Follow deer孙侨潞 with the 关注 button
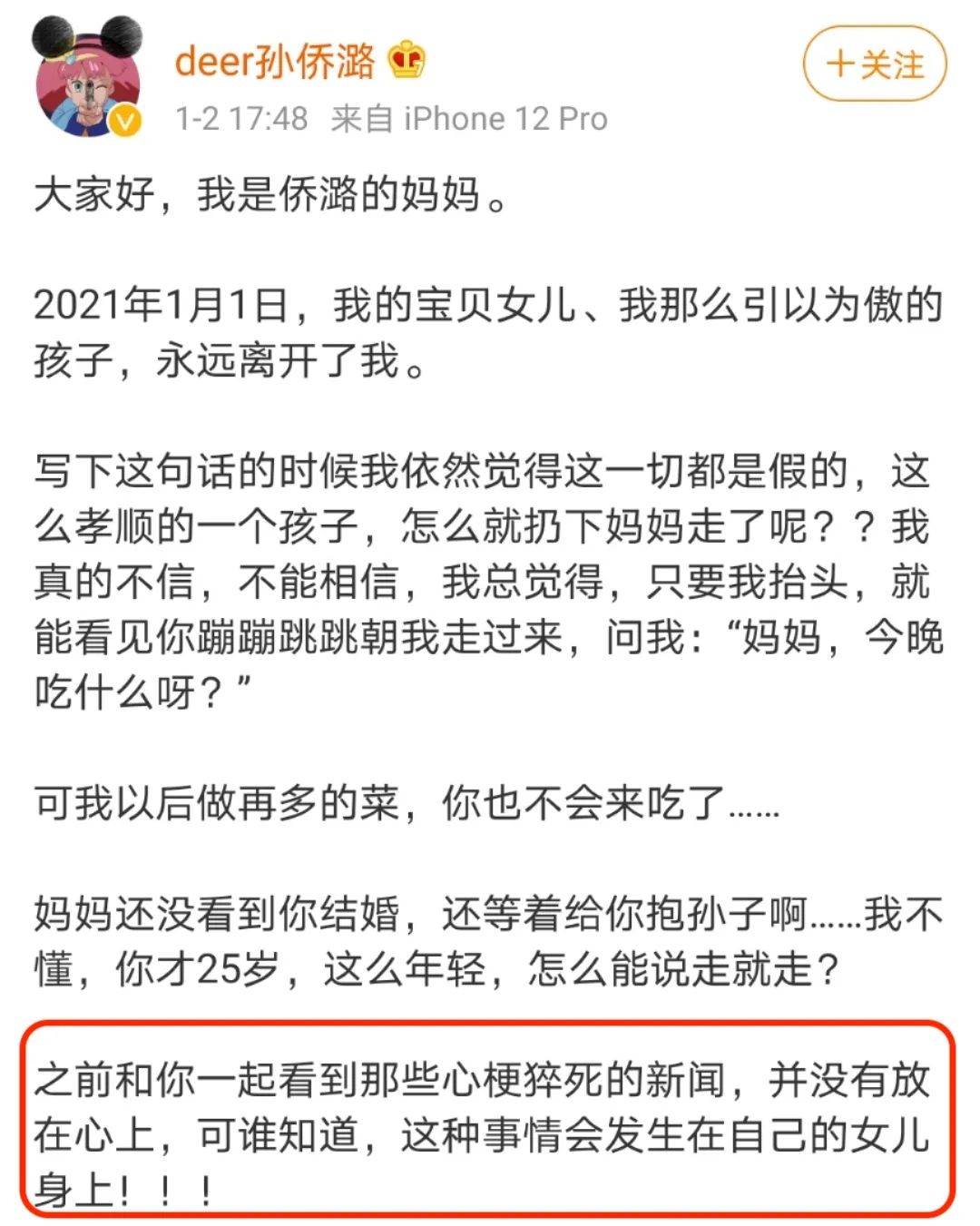The image size is (980, 1226). click(875, 64)
